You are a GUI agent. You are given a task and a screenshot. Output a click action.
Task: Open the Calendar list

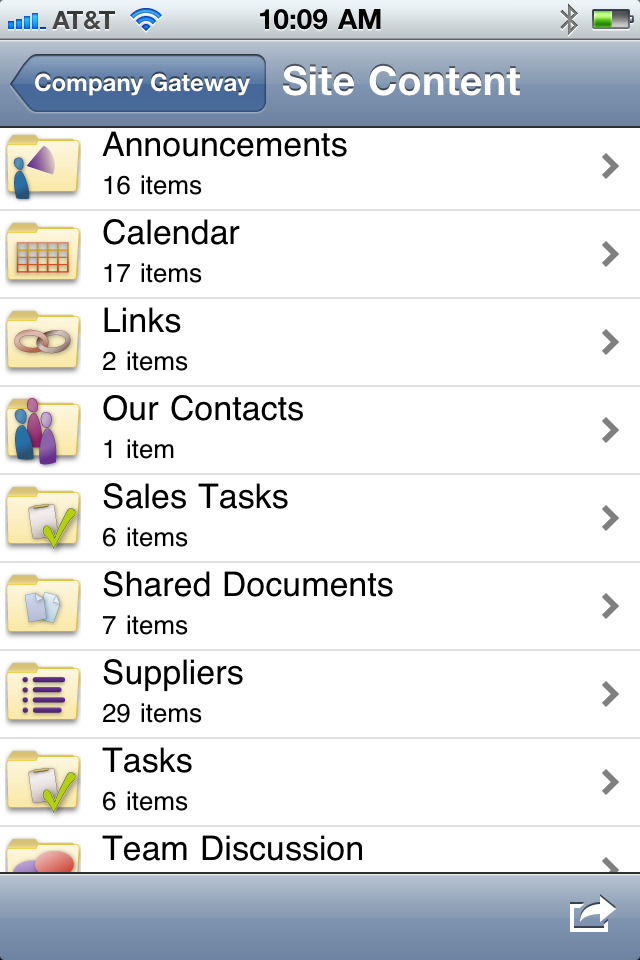tap(320, 254)
